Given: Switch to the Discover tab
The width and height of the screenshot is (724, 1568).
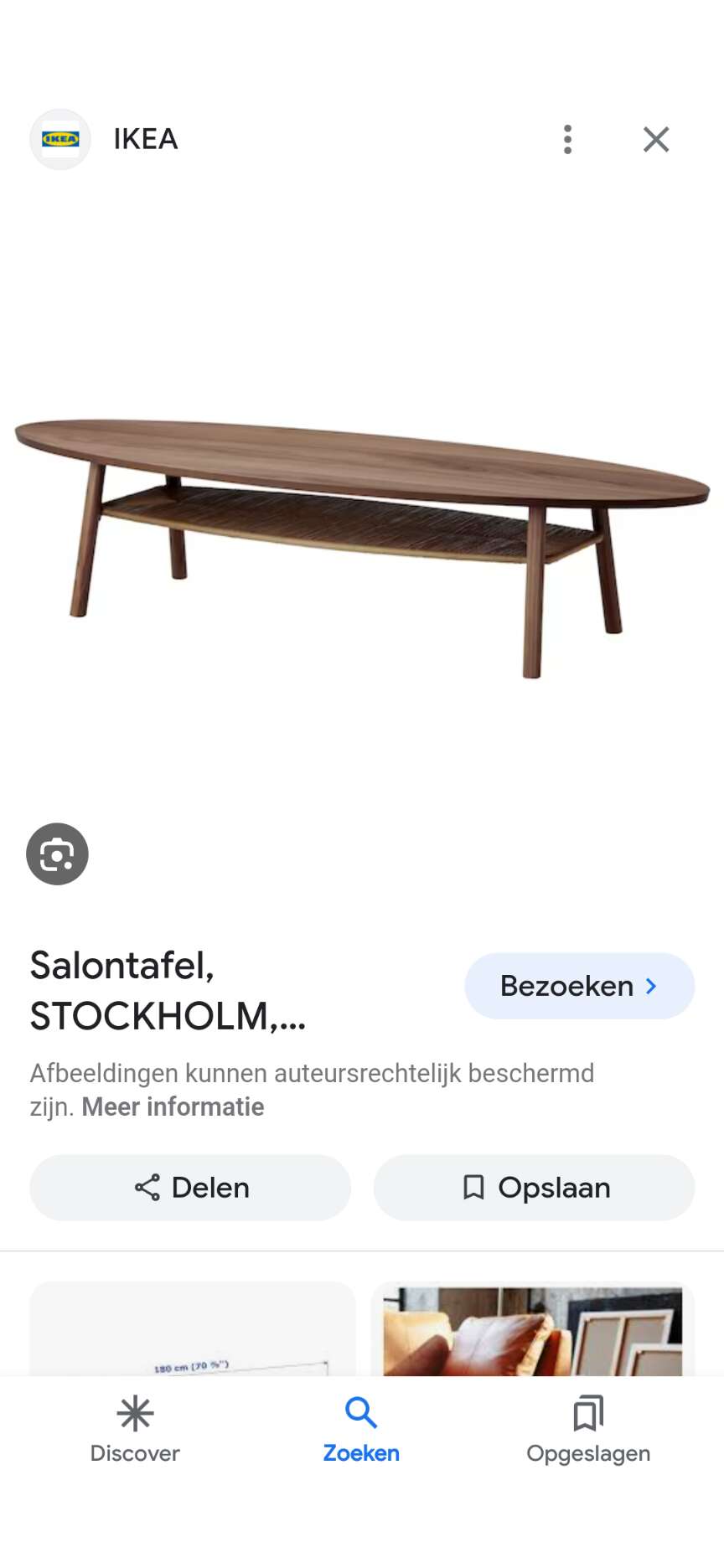Looking at the screenshot, I should (135, 1430).
